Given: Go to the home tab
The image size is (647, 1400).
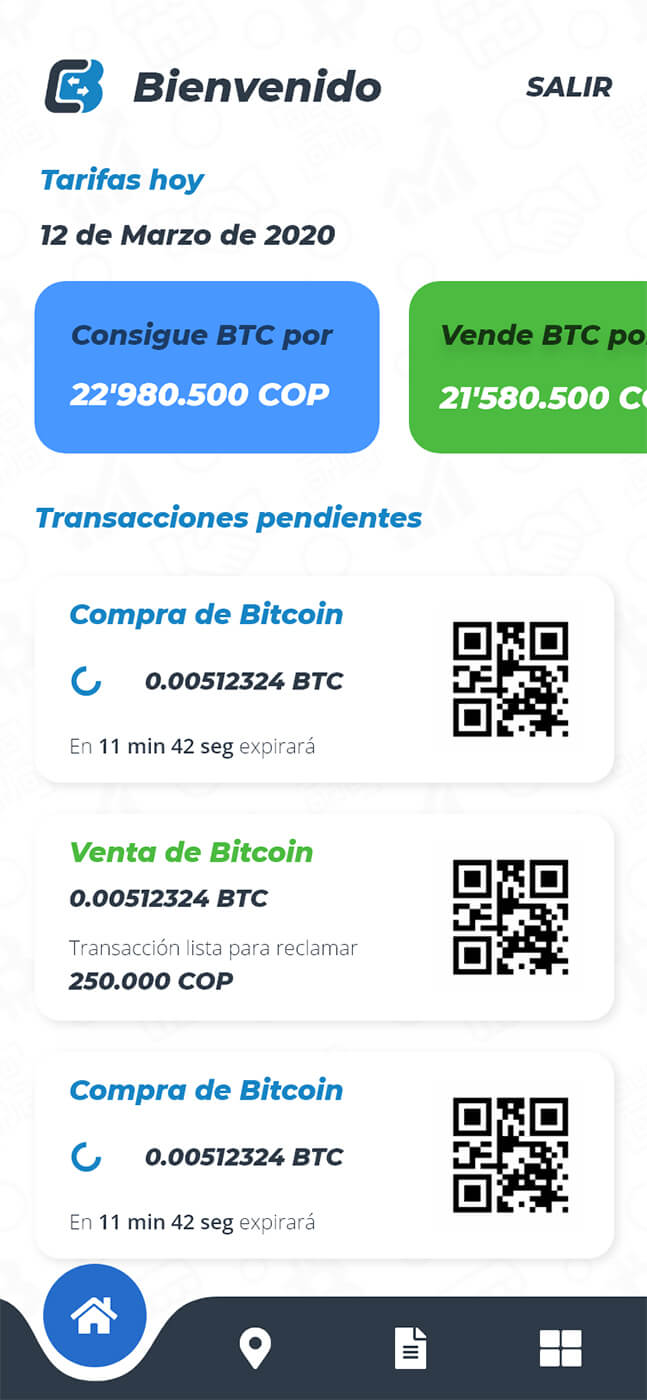Looking at the screenshot, I should (x=95, y=1315).
